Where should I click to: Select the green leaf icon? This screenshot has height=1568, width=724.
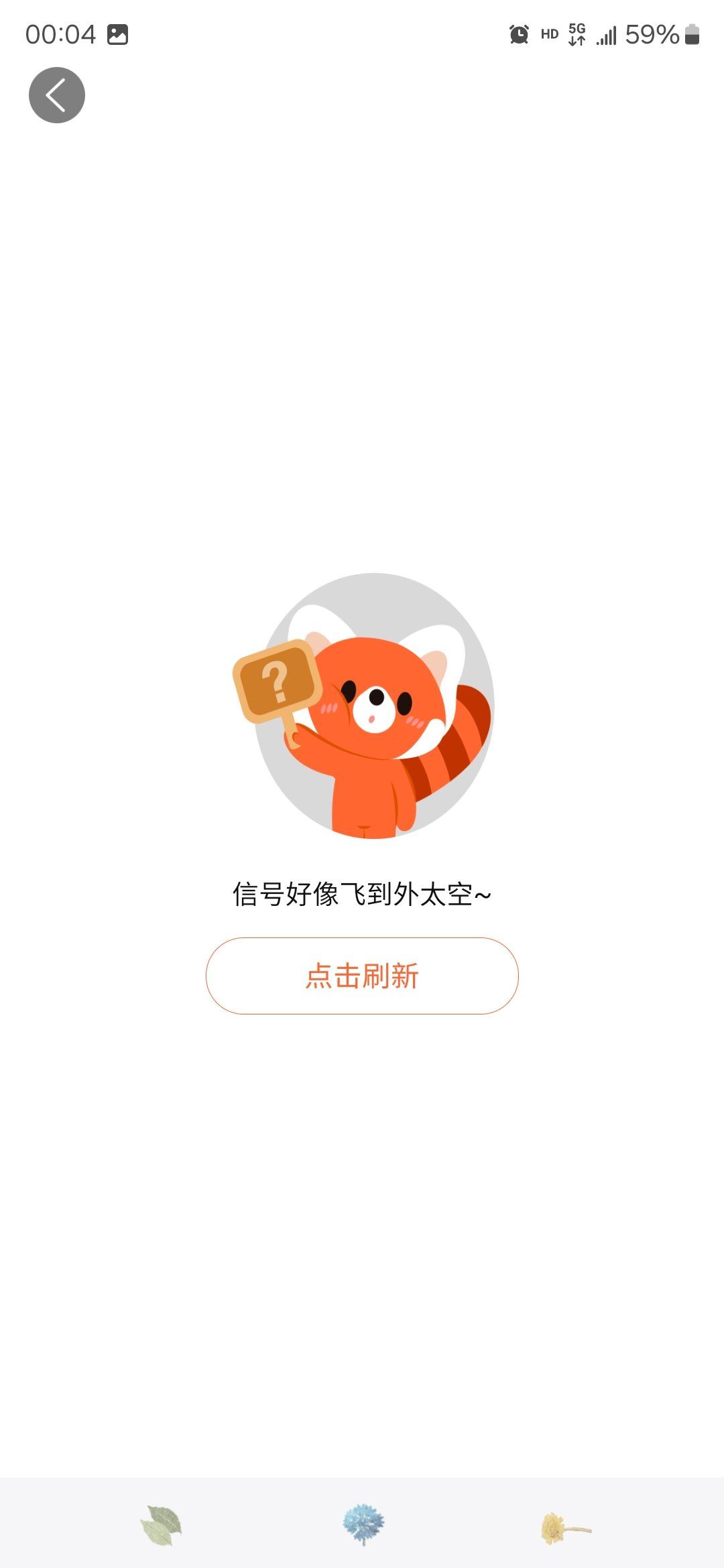click(161, 1524)
